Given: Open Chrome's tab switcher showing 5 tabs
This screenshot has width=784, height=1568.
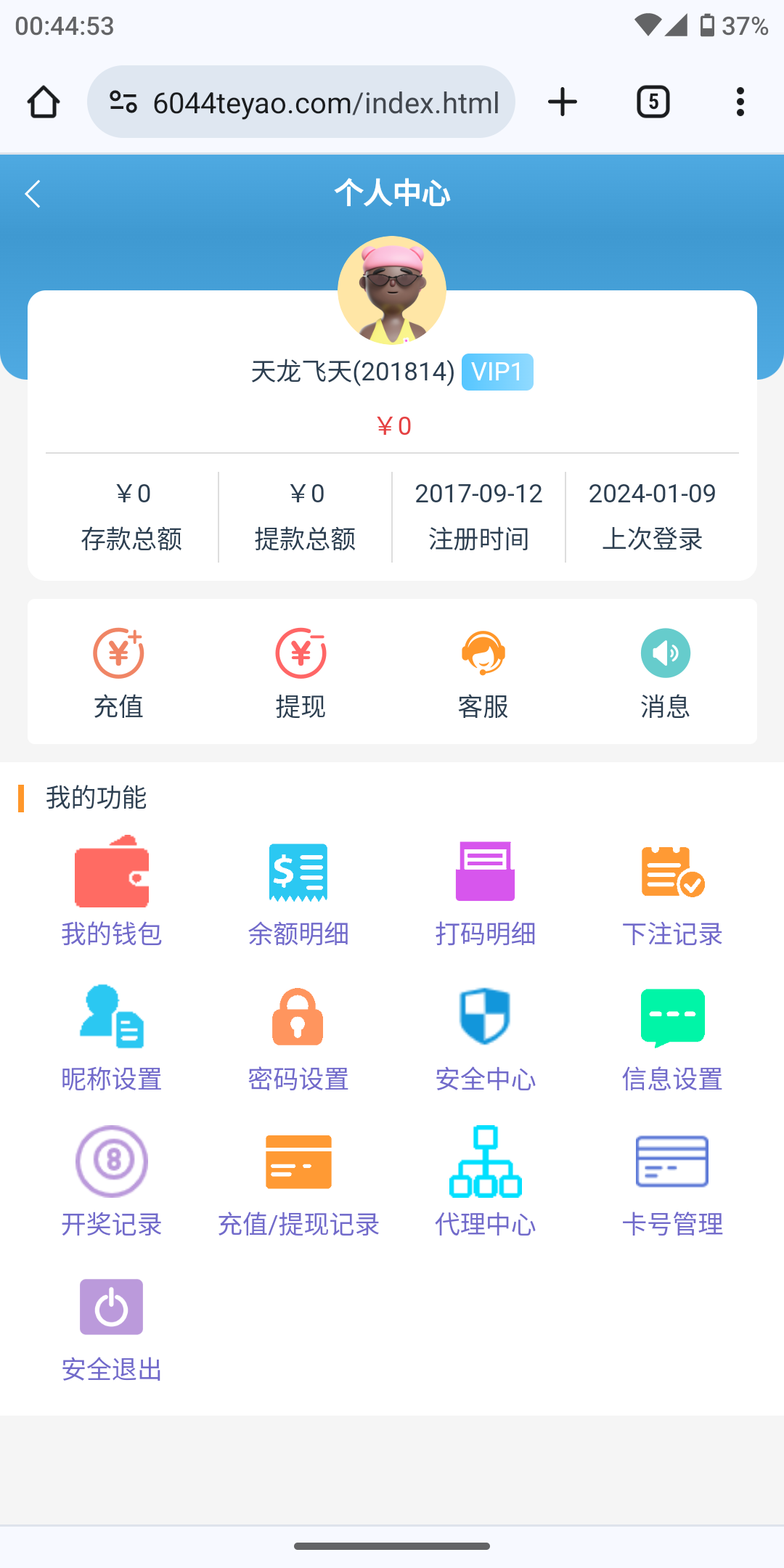Looking at the screenshot, I should pyautogui.click(x=651, y=102).
